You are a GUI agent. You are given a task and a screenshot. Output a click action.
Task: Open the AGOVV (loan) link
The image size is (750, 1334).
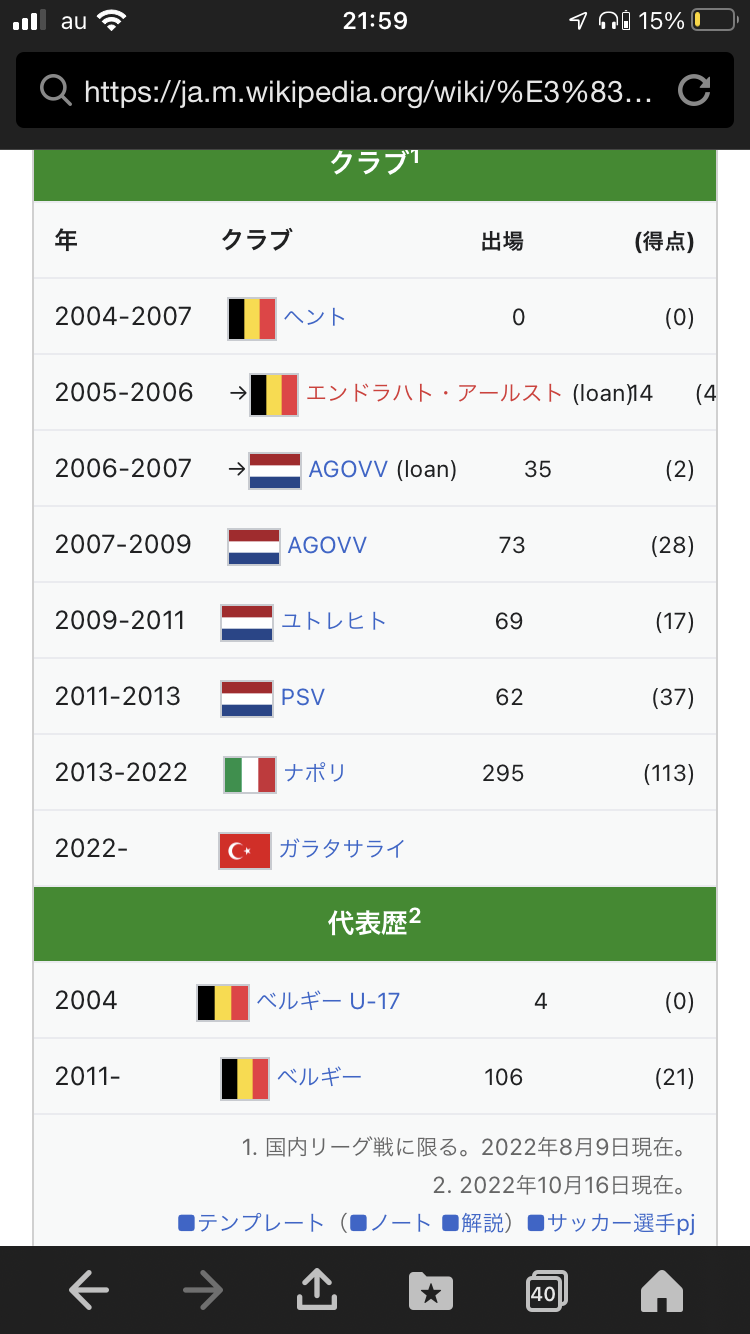tap(348, 469)
